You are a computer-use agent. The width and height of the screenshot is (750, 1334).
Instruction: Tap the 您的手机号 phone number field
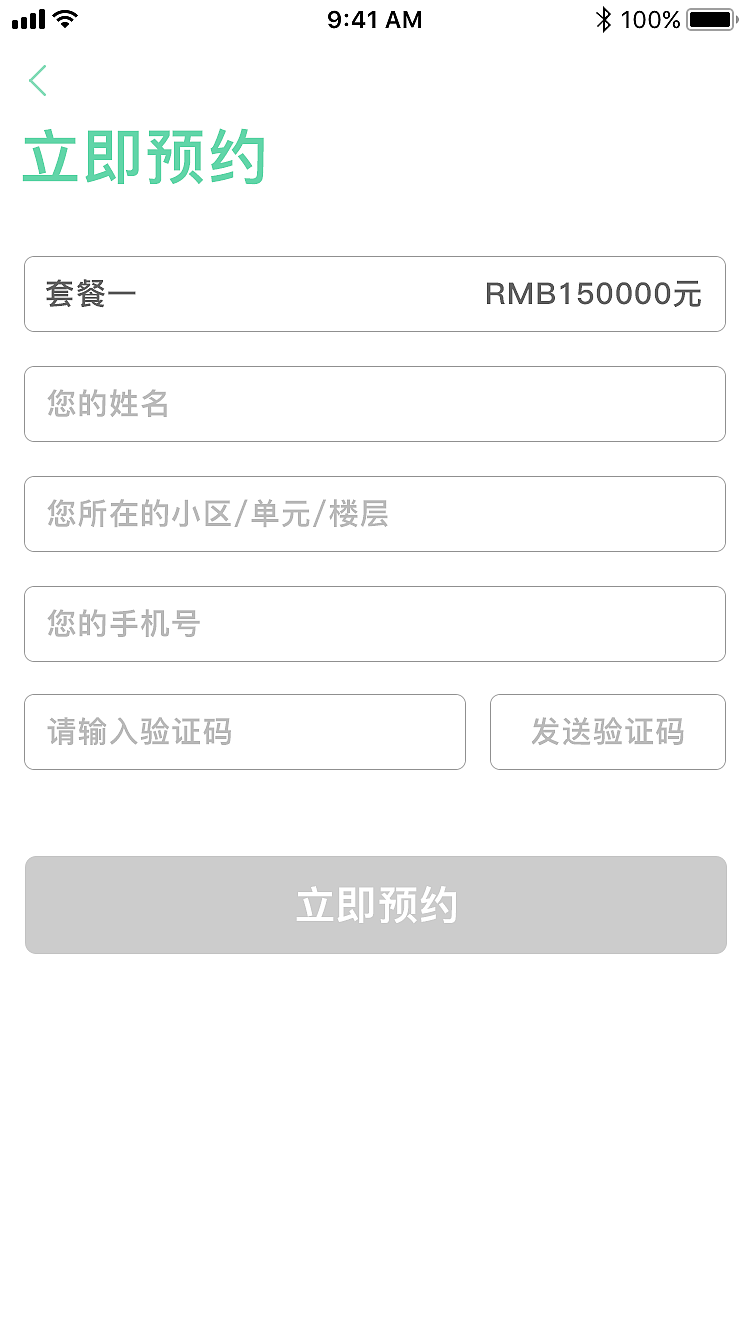pyautogui.click(x=375, y=624)
